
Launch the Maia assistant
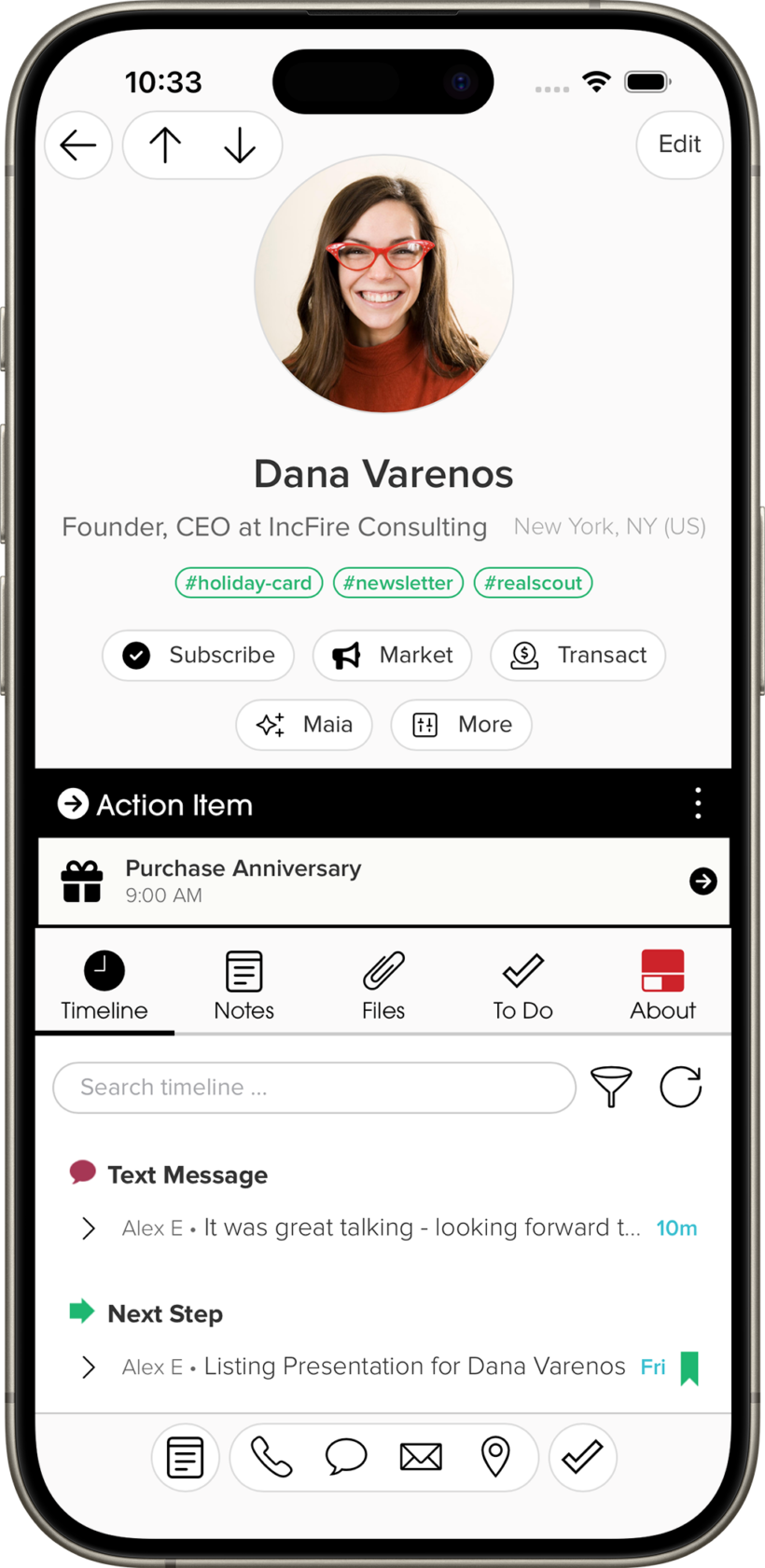(x=304, y=725)
